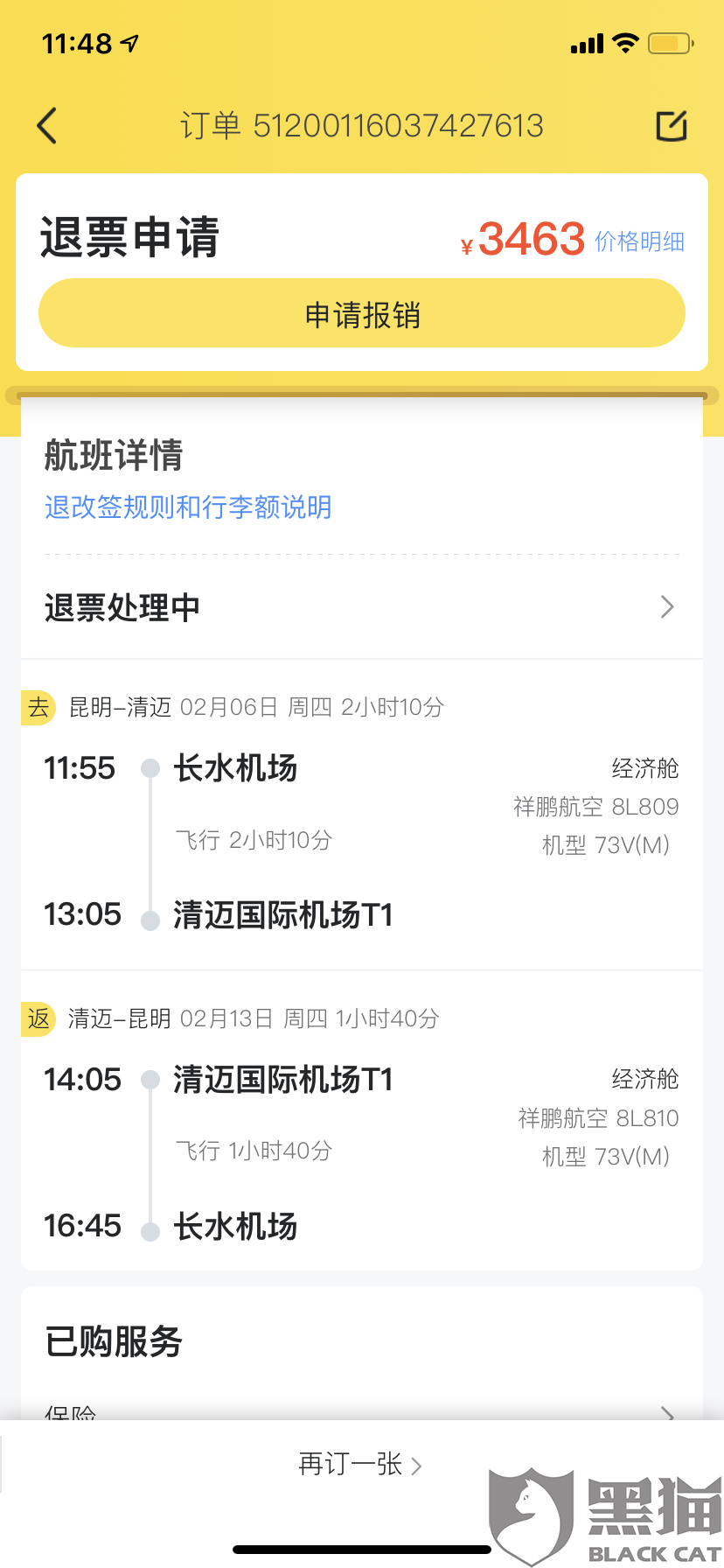Go back using the top-left arrow
Image resolution: width=724 pixels, height=1568 pixels.
click(x=47, y=126)
